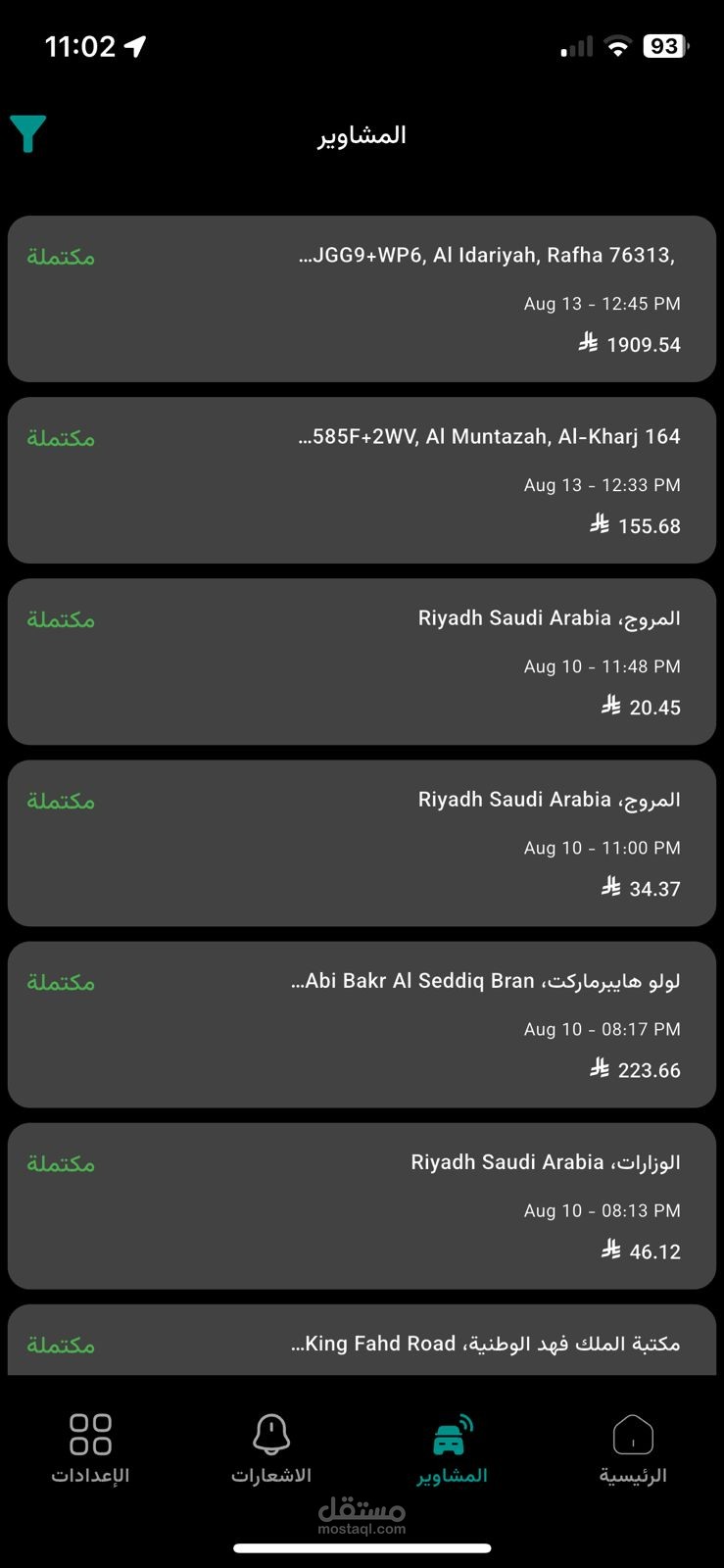Open the King Fahd Road trip

point(362,1341)
